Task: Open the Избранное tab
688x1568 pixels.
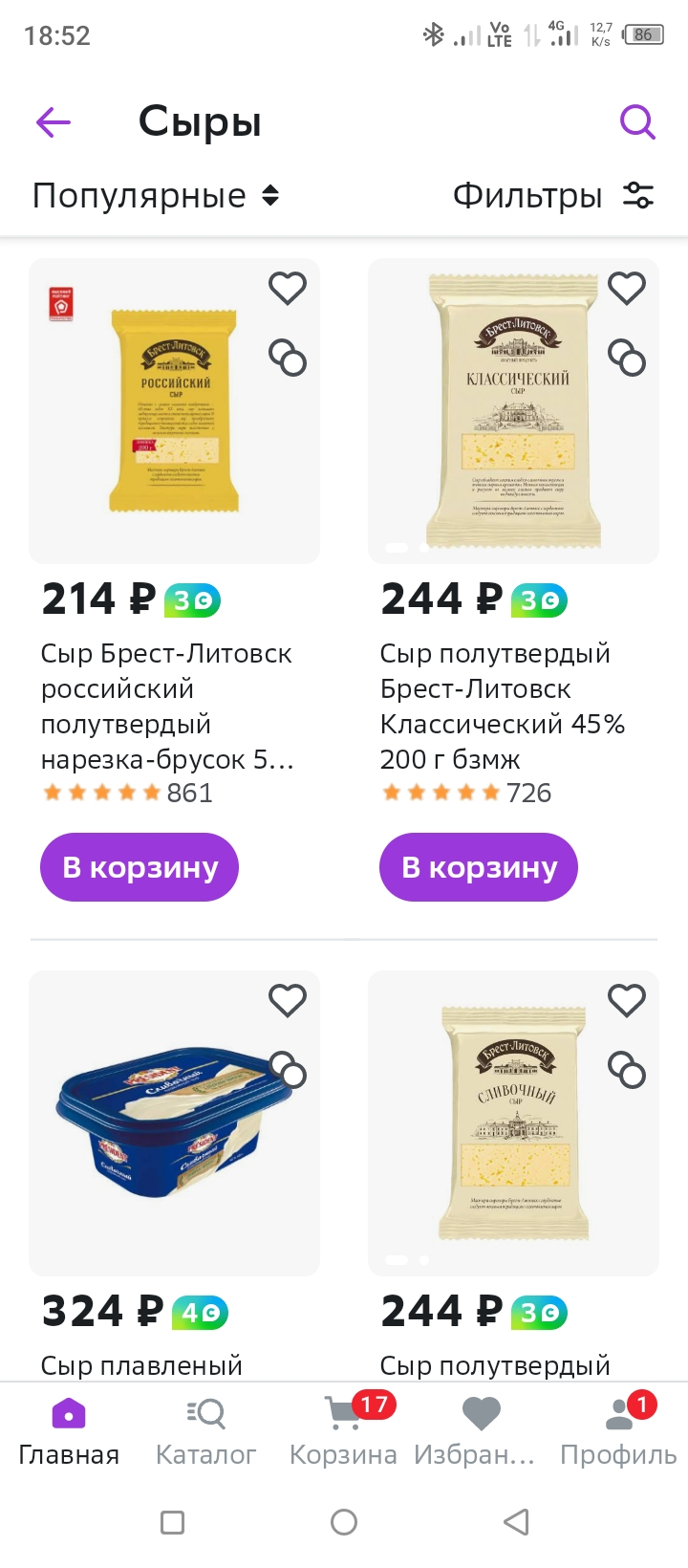Action: click(481, 1431)
